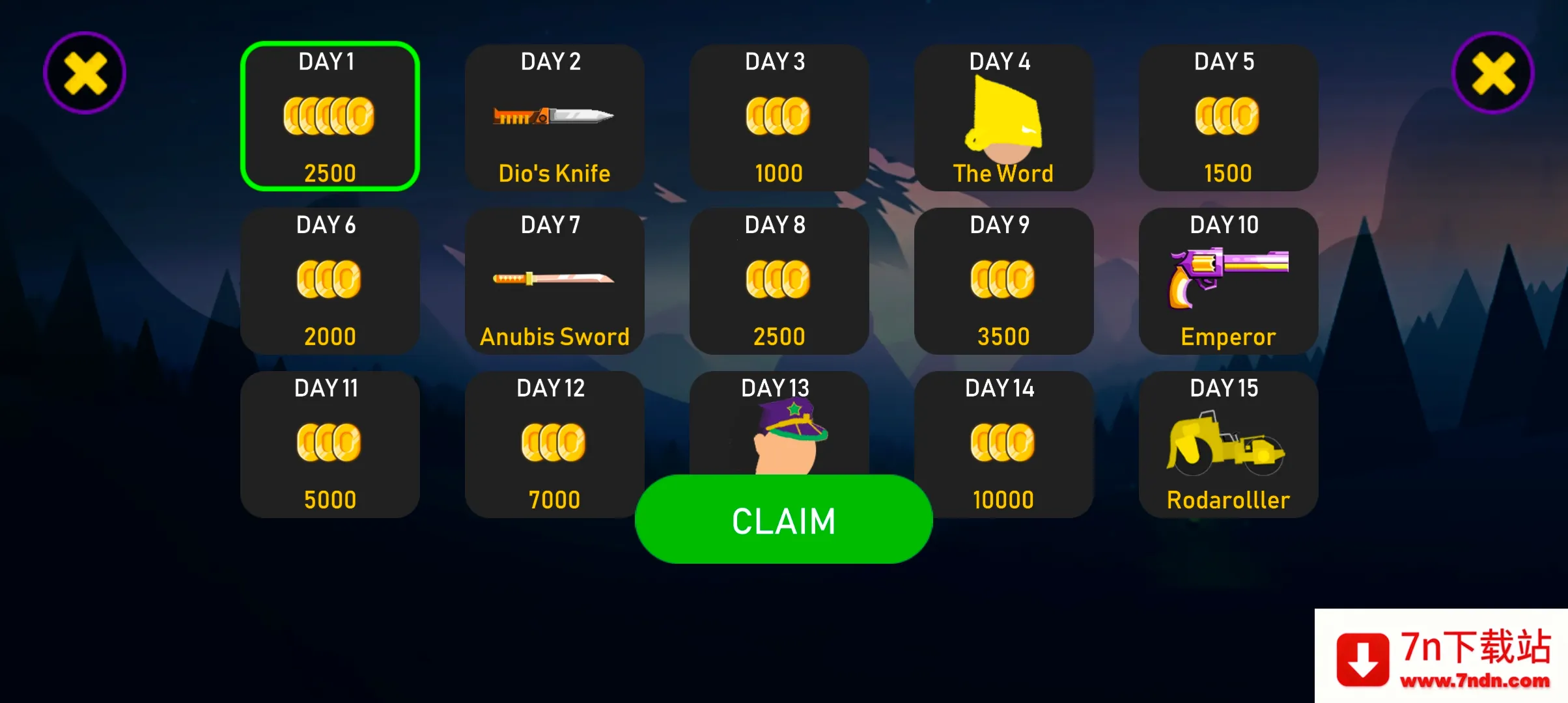The width and height of the screenshot is (1568, 703).
Task: Open the Day 4 The Word reward
Action: 1003,117
